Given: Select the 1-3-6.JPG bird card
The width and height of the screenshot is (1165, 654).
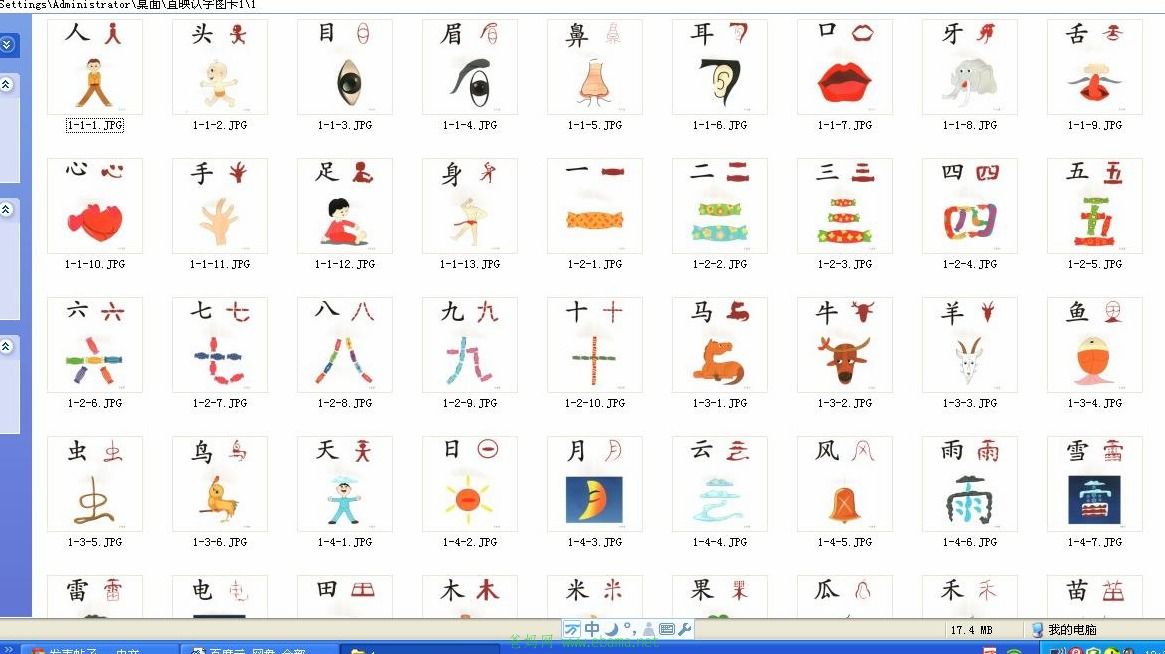Looking at the screenshot, I should coord(219,484).
